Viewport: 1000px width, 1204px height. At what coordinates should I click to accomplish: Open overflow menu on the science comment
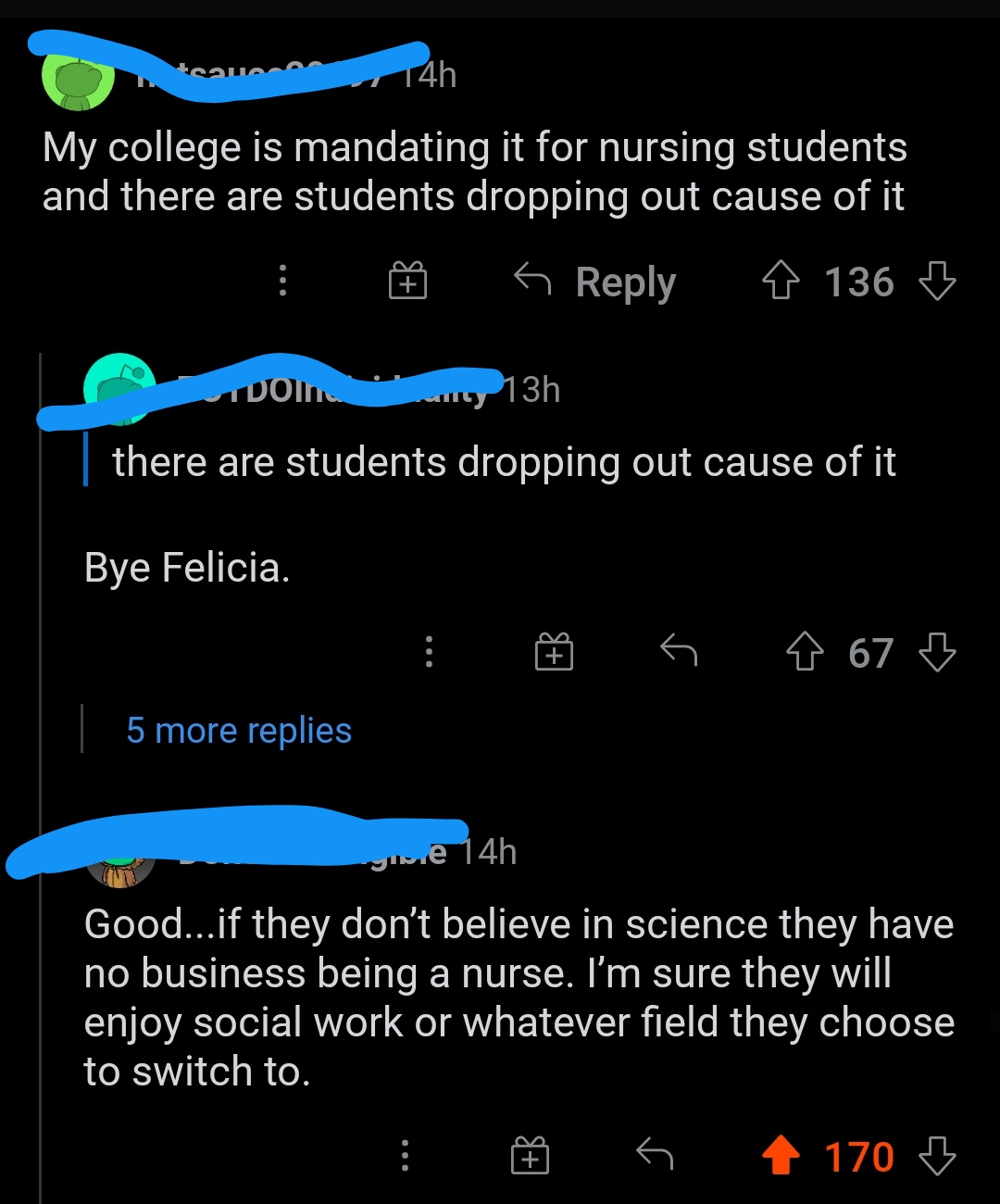(405, 1156)
